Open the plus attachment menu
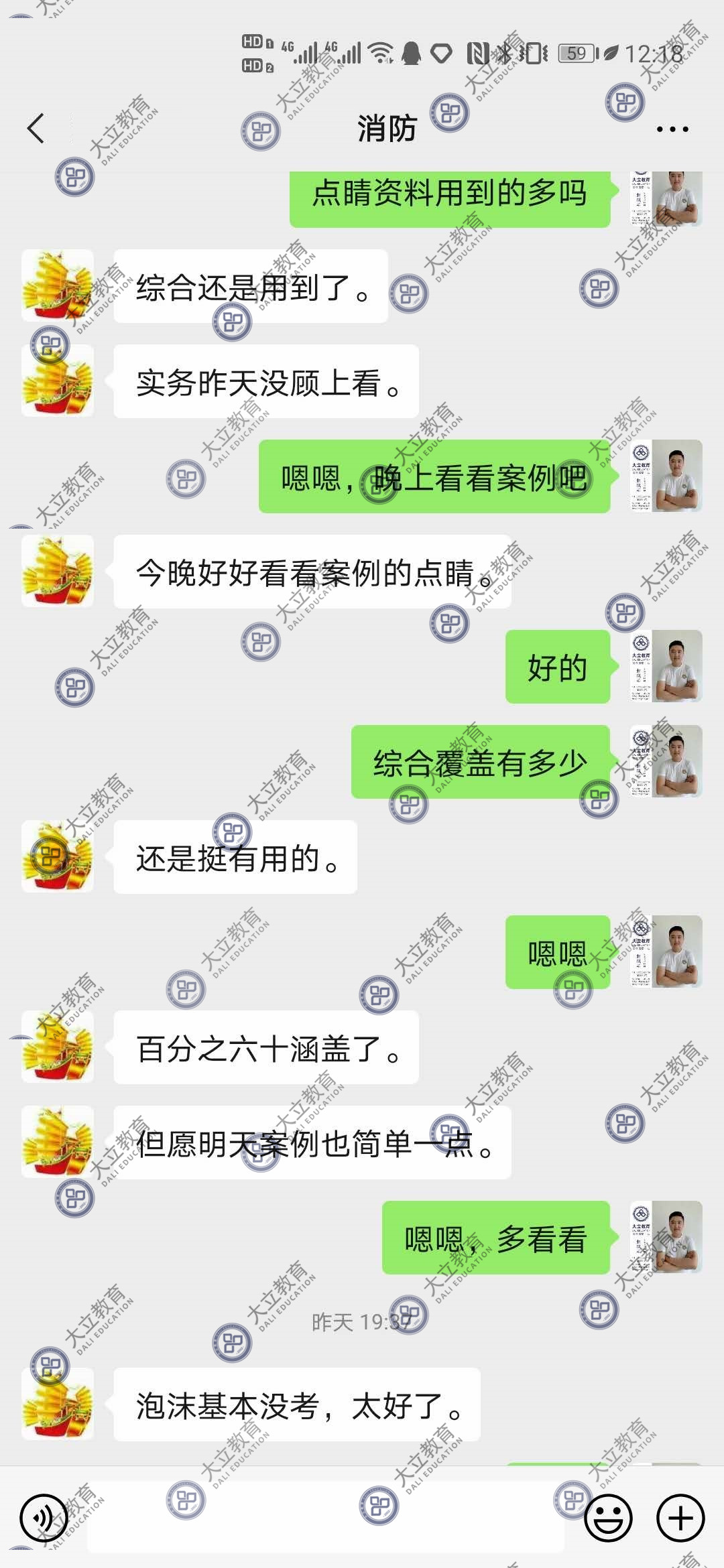 (680, 1518)
